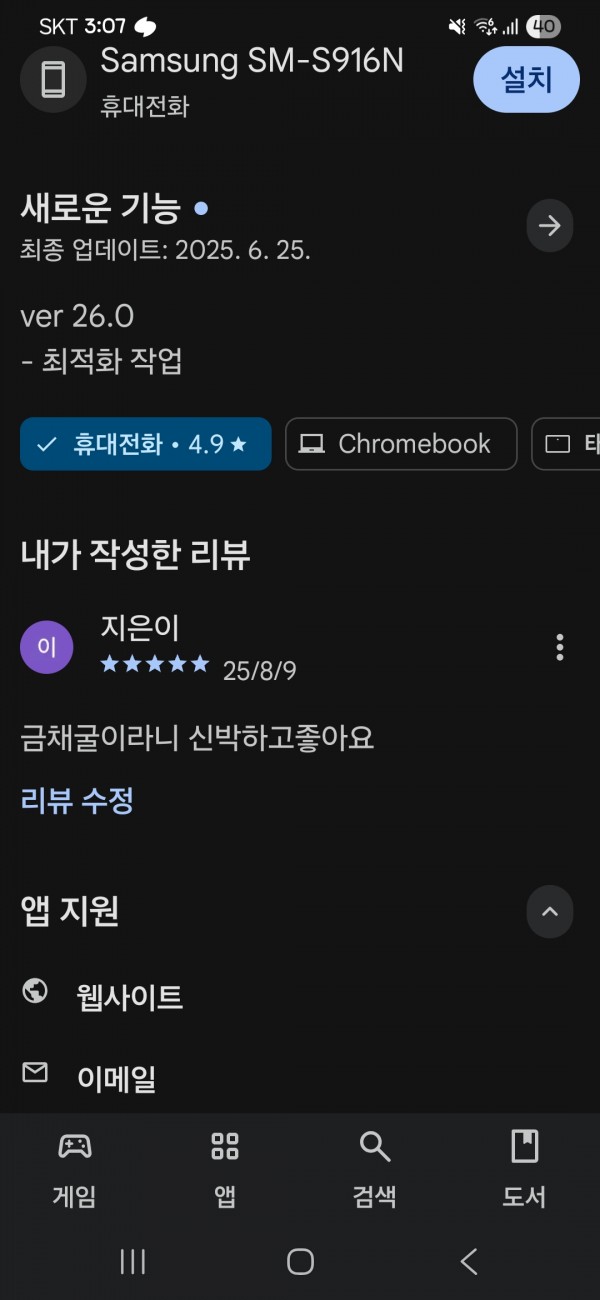Open the overflow menu on 지은이's review

(x=559, y=647)
